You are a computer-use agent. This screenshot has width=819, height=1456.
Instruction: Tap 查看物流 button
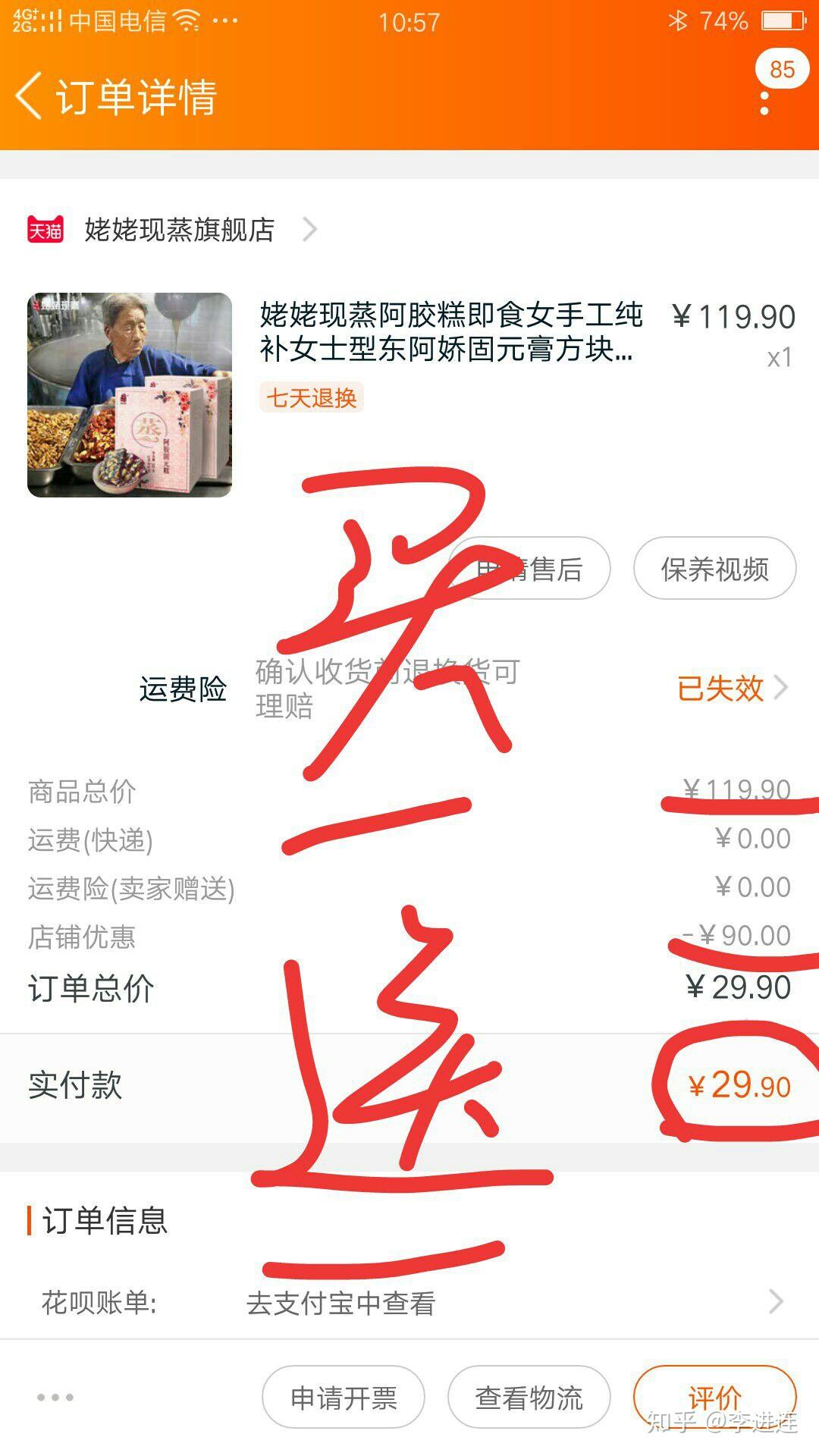(529, 1397)
